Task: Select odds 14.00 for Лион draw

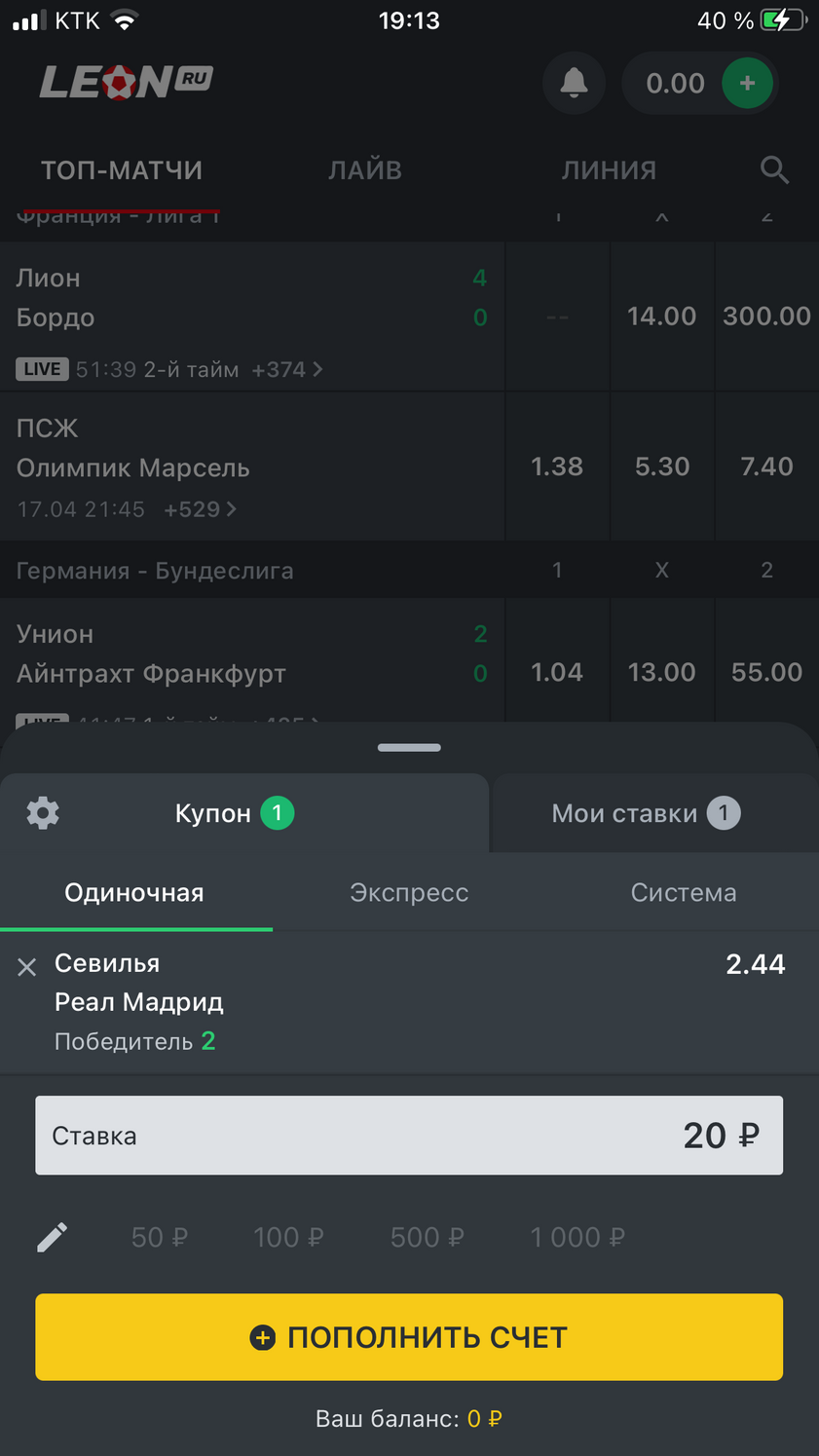Action: 662,317
